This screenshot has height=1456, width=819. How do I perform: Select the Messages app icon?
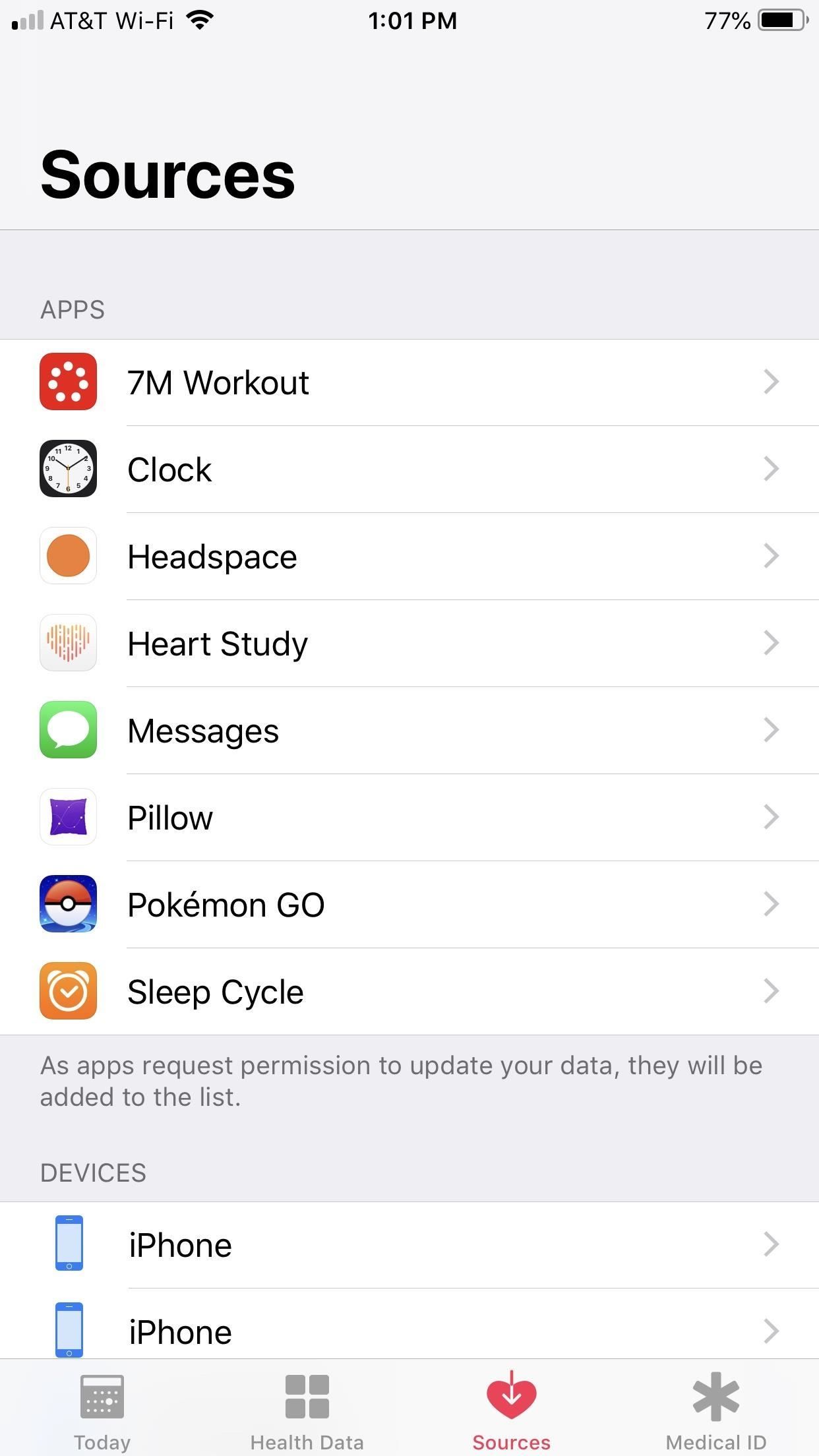(x=69, y=730)
